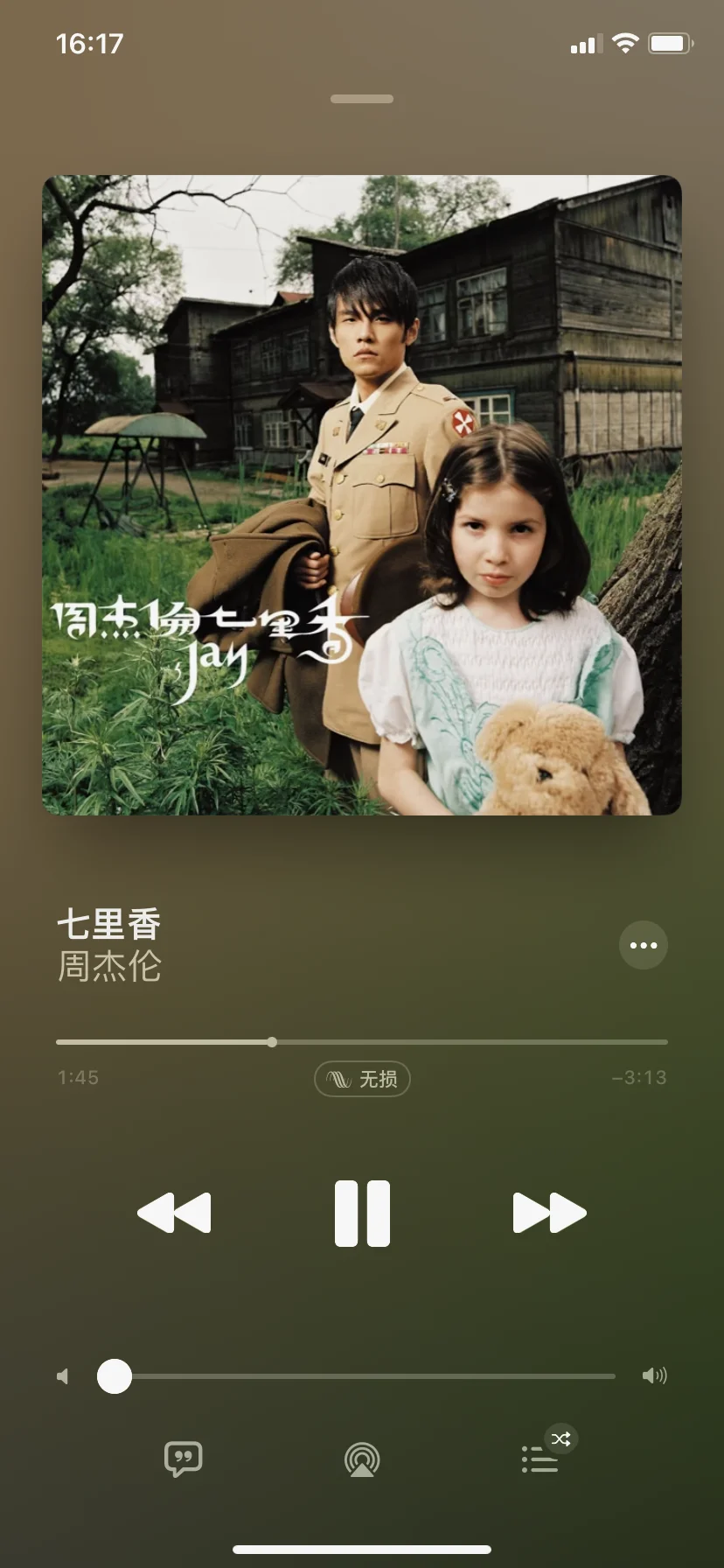Screen dimensions: 724x1568
Task: Open AirPlay output options
Action: coord(362,1459)
